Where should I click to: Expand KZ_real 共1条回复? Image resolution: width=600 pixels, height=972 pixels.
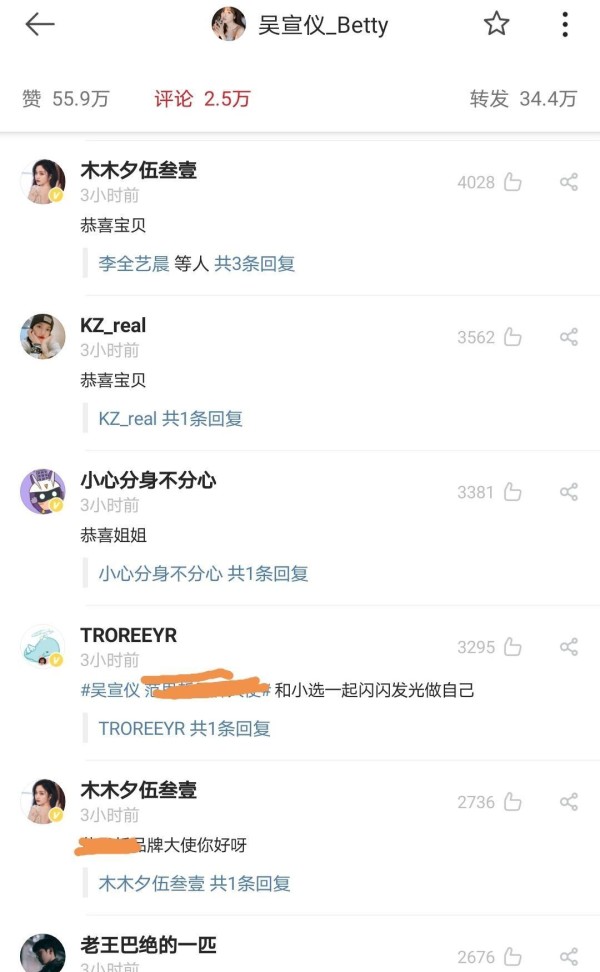tap(170, 419)
